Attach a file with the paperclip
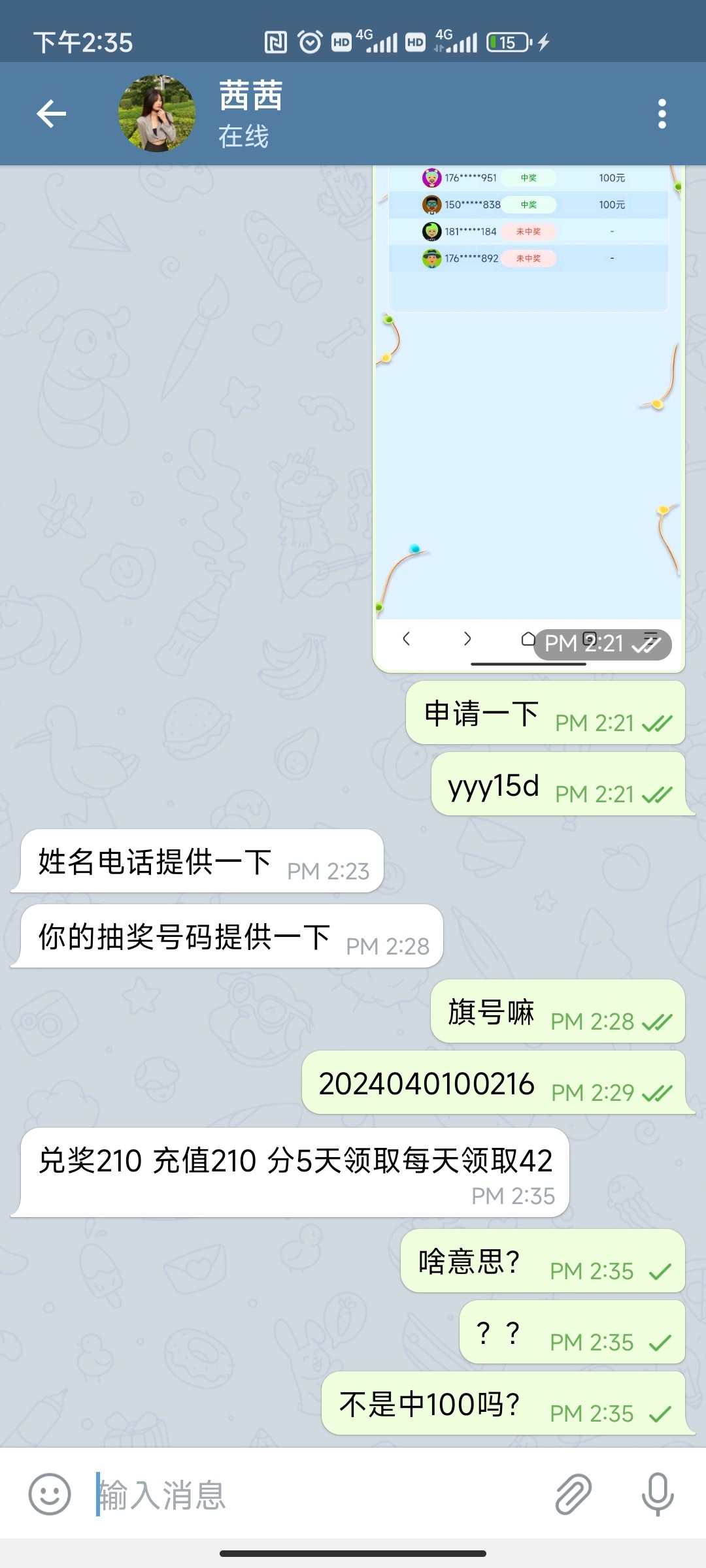 pyautogui.click(x=573, y=1494)
